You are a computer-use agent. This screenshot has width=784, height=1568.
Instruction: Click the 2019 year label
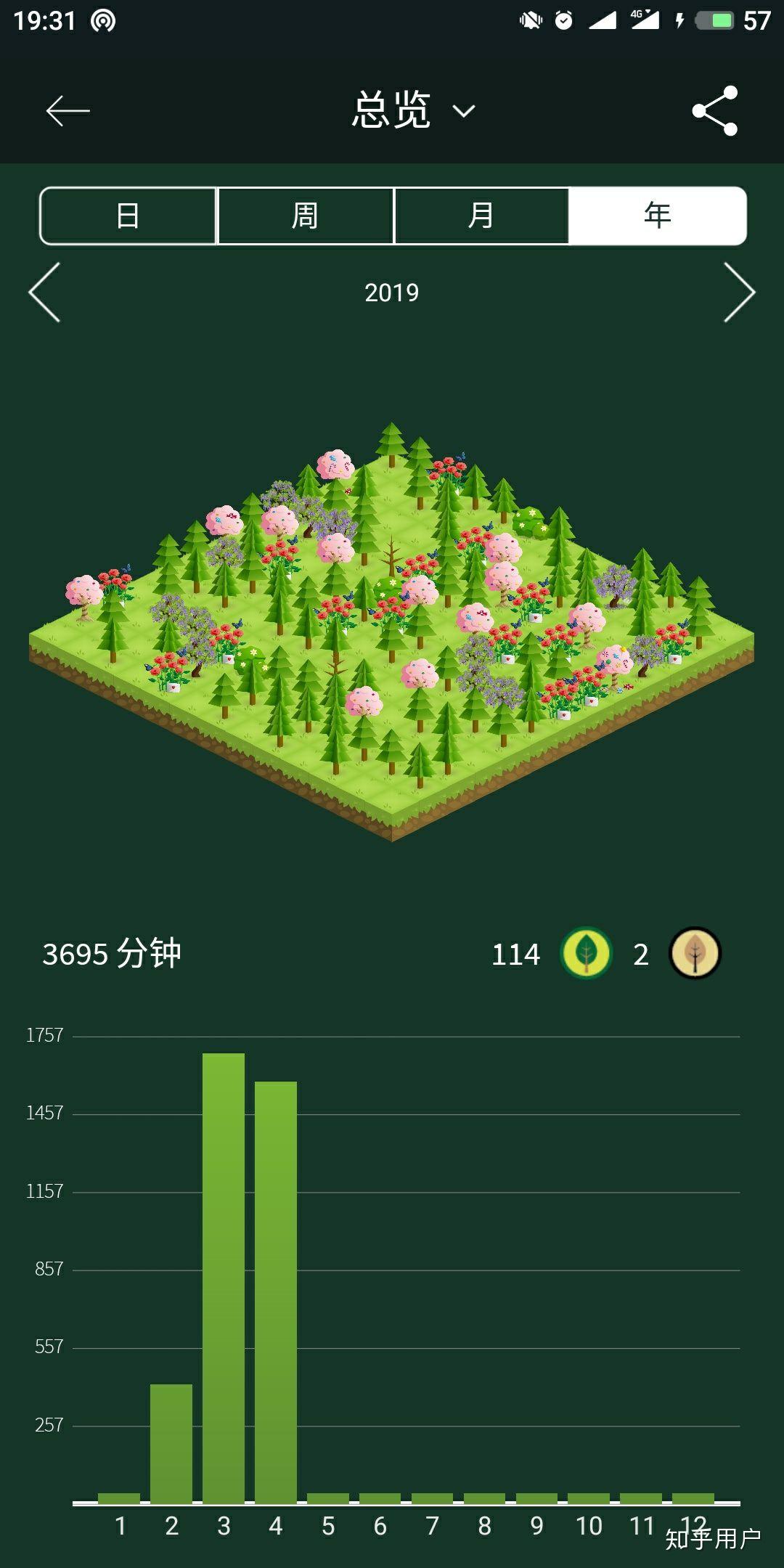pos(392,293)
